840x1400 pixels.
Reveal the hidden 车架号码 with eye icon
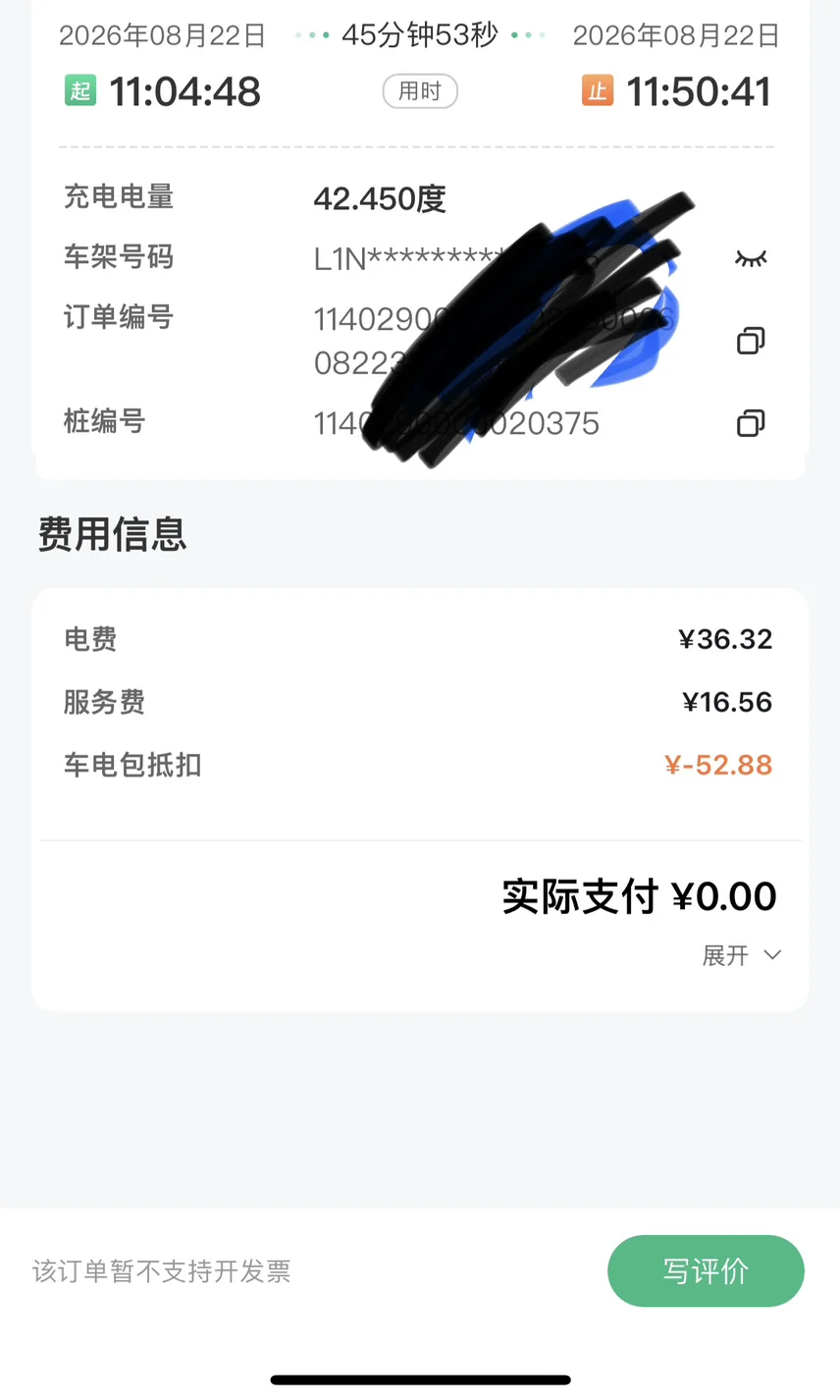[751, 258]
